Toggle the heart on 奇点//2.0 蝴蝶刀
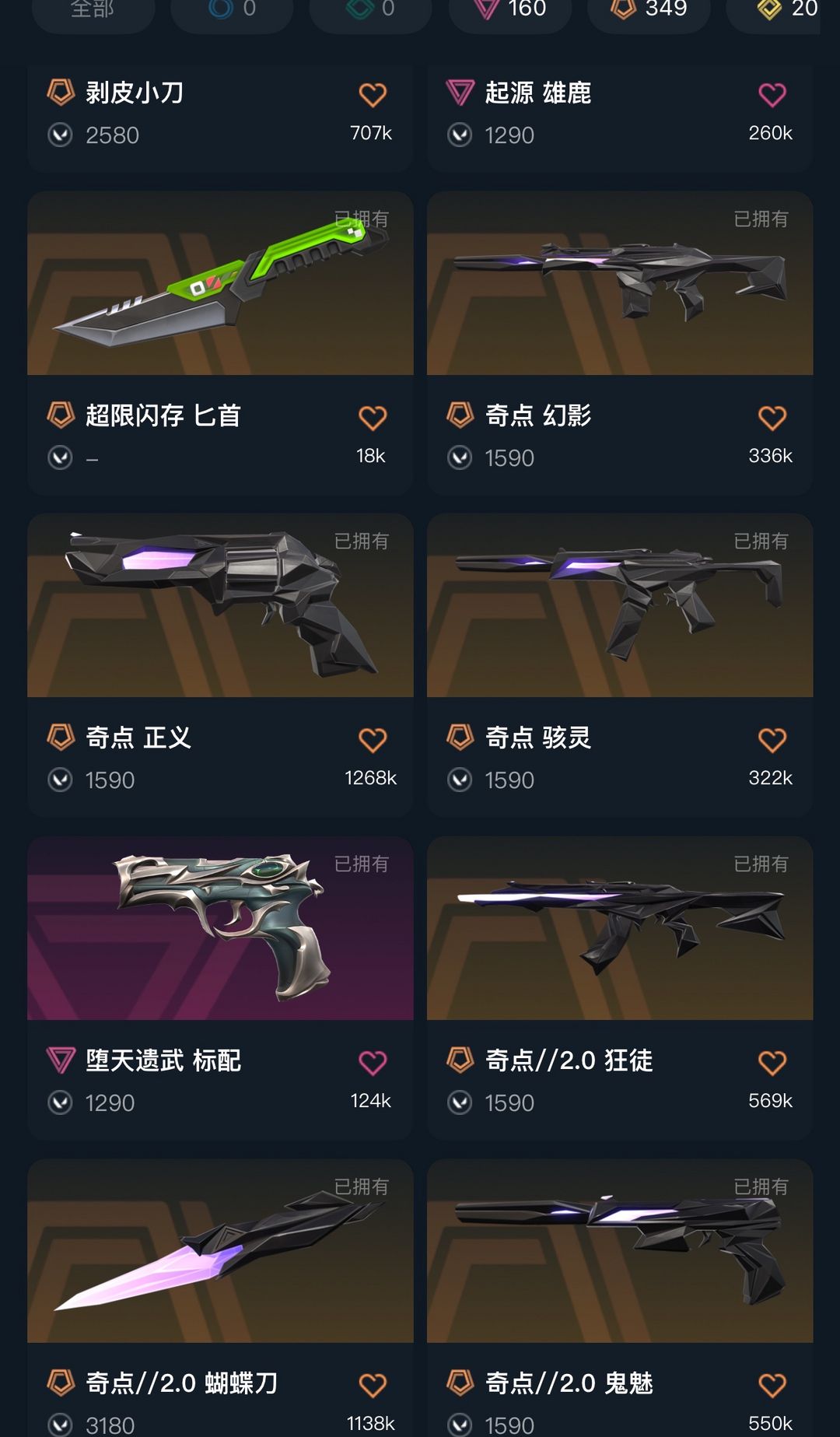This screenshot has height=1437, width=840. point(371,1384)
